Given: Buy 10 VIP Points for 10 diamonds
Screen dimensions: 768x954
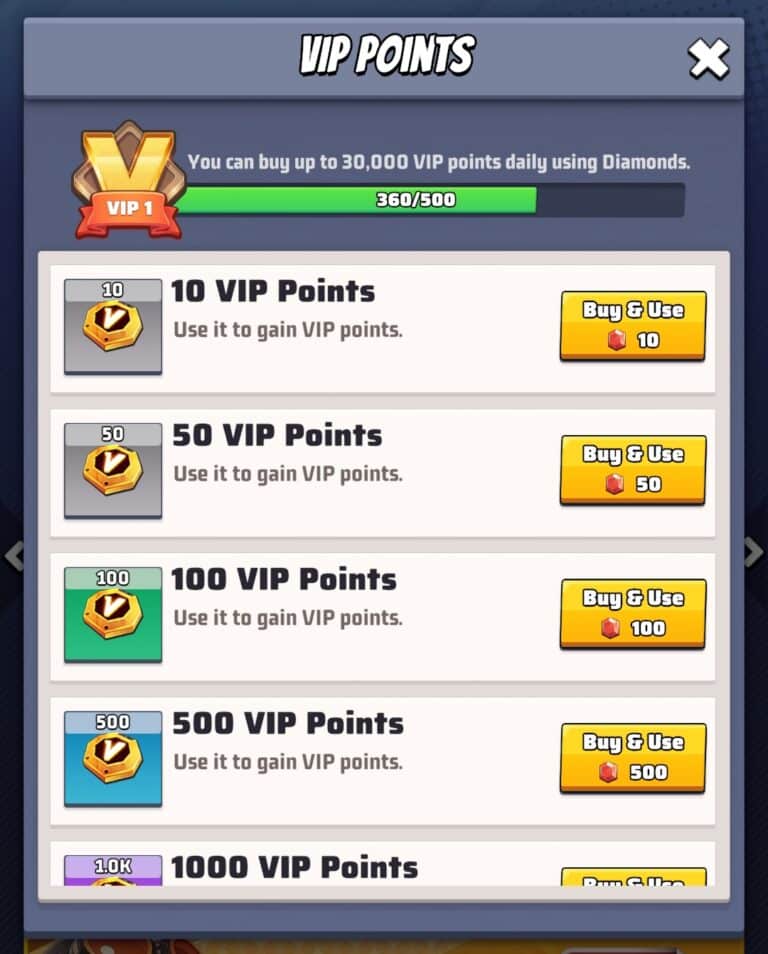Looking at the screenshot, I should 633,326.
